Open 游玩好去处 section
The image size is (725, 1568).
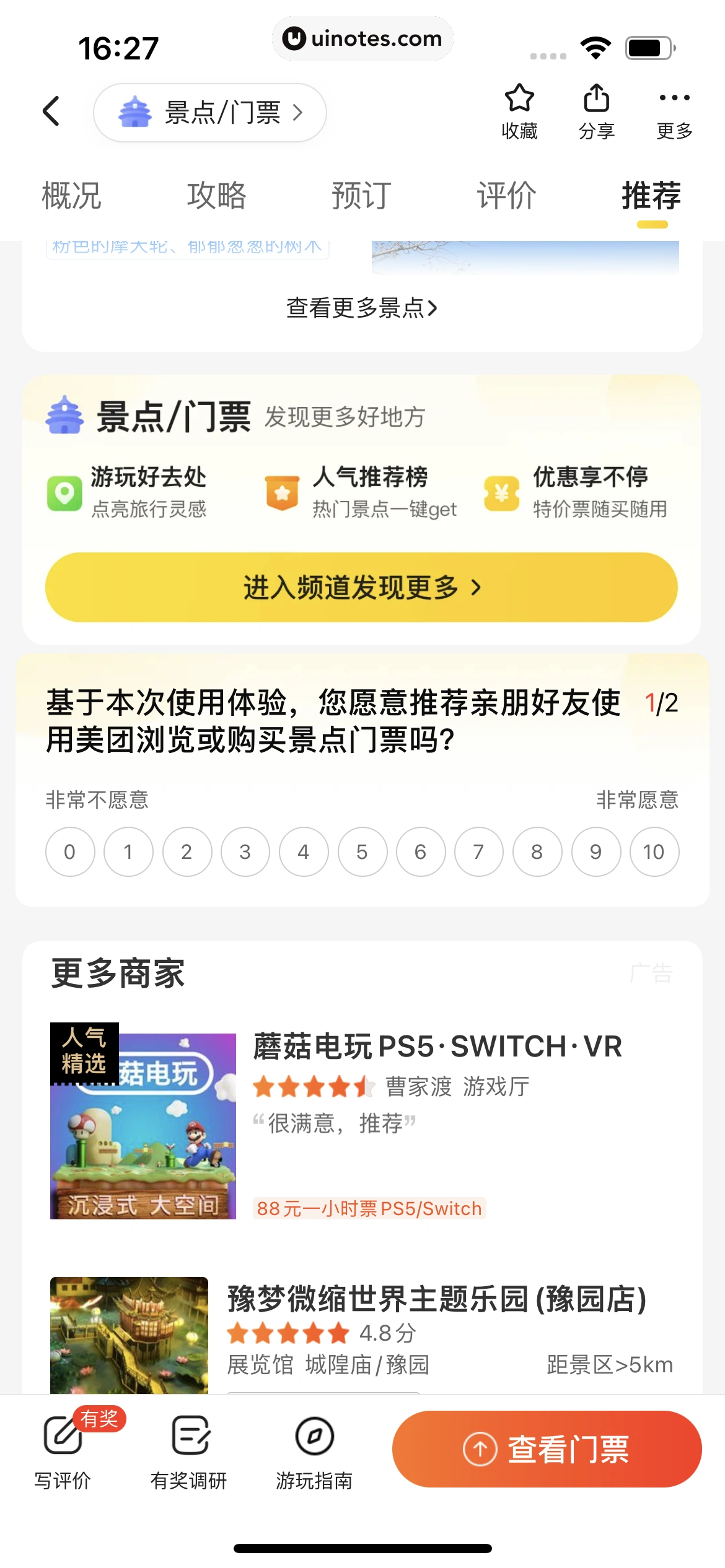pos(128,492)
